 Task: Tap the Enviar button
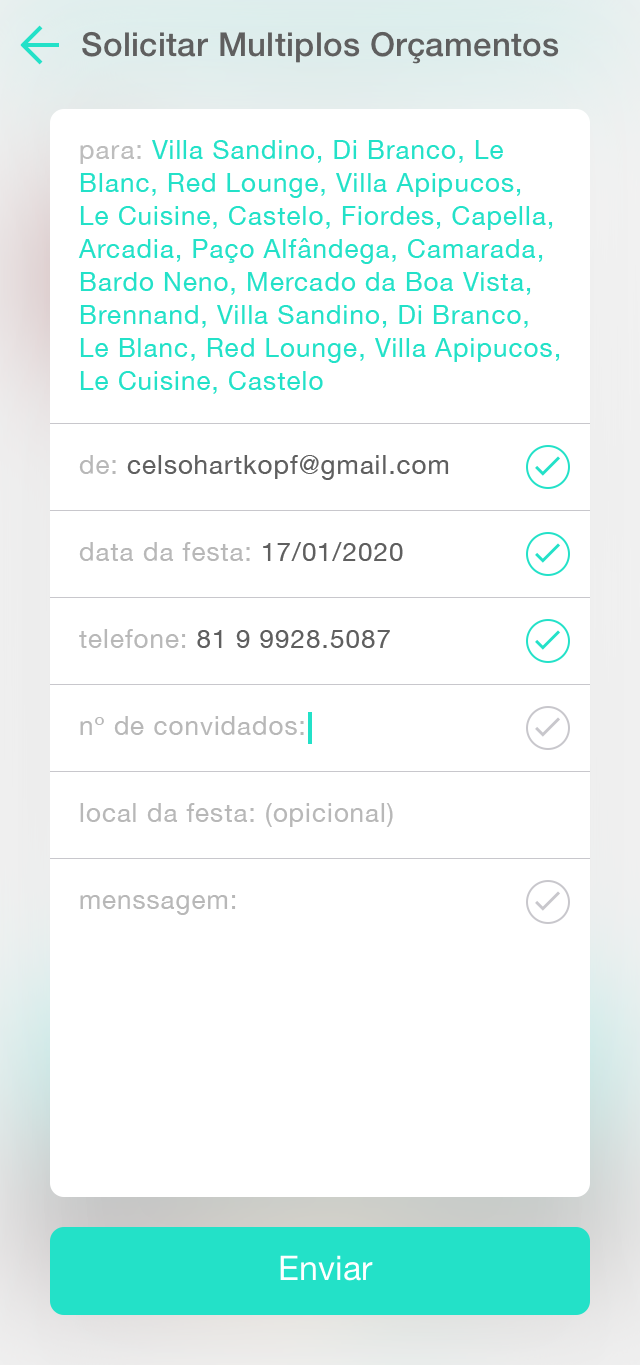320,1270
